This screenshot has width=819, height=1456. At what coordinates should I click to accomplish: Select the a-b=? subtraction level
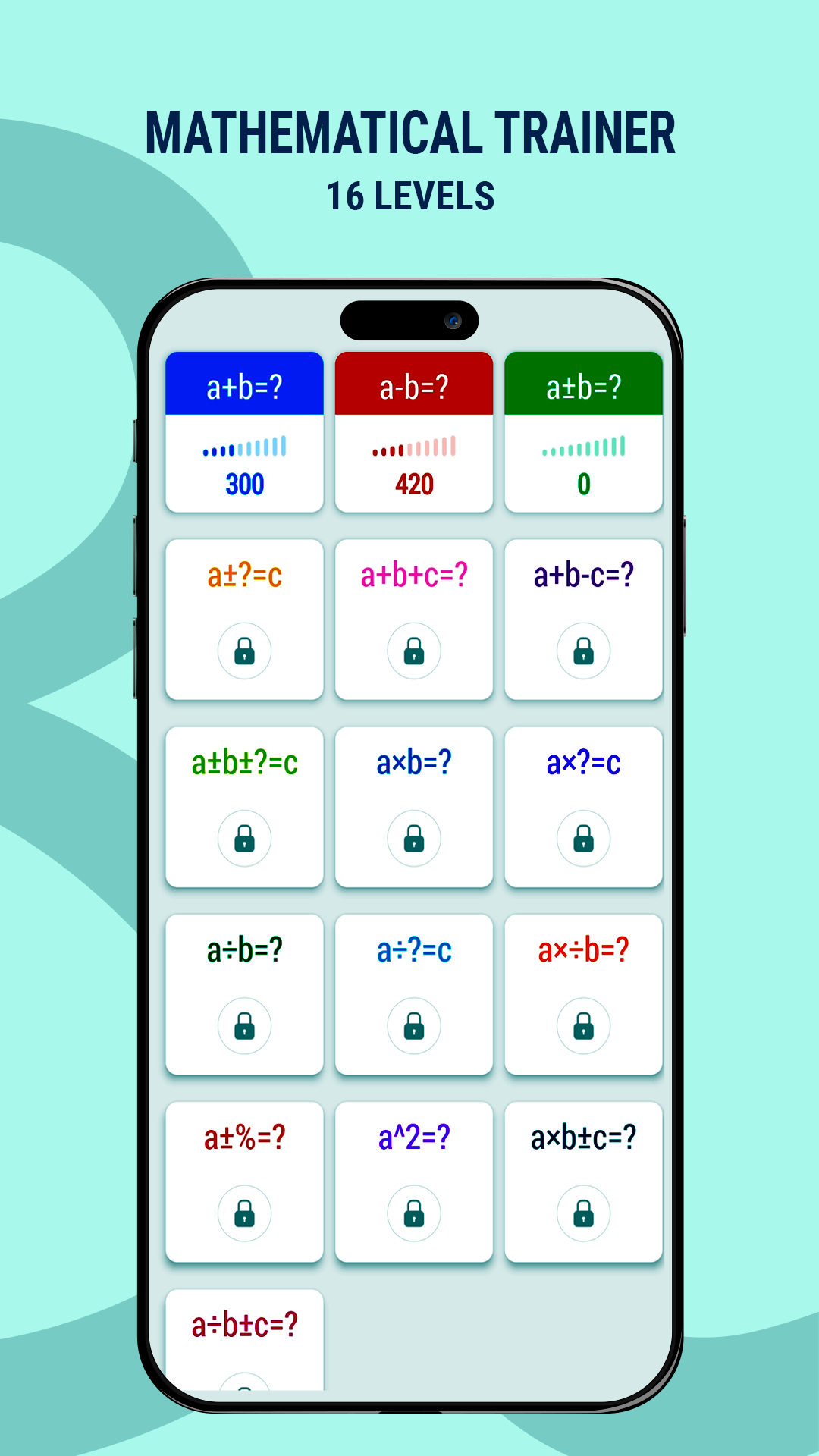point(413,384)
